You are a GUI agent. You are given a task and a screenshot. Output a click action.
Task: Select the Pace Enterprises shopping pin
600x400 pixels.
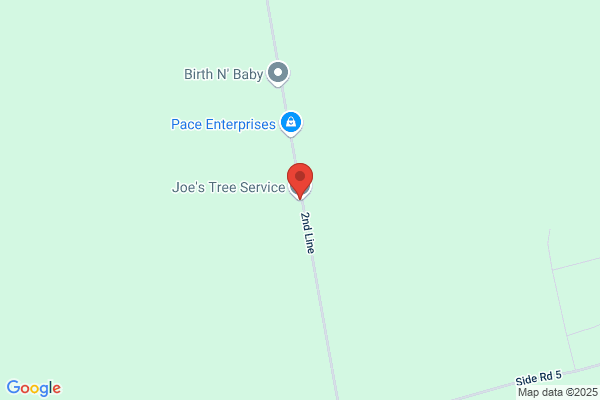click(291, 123)
